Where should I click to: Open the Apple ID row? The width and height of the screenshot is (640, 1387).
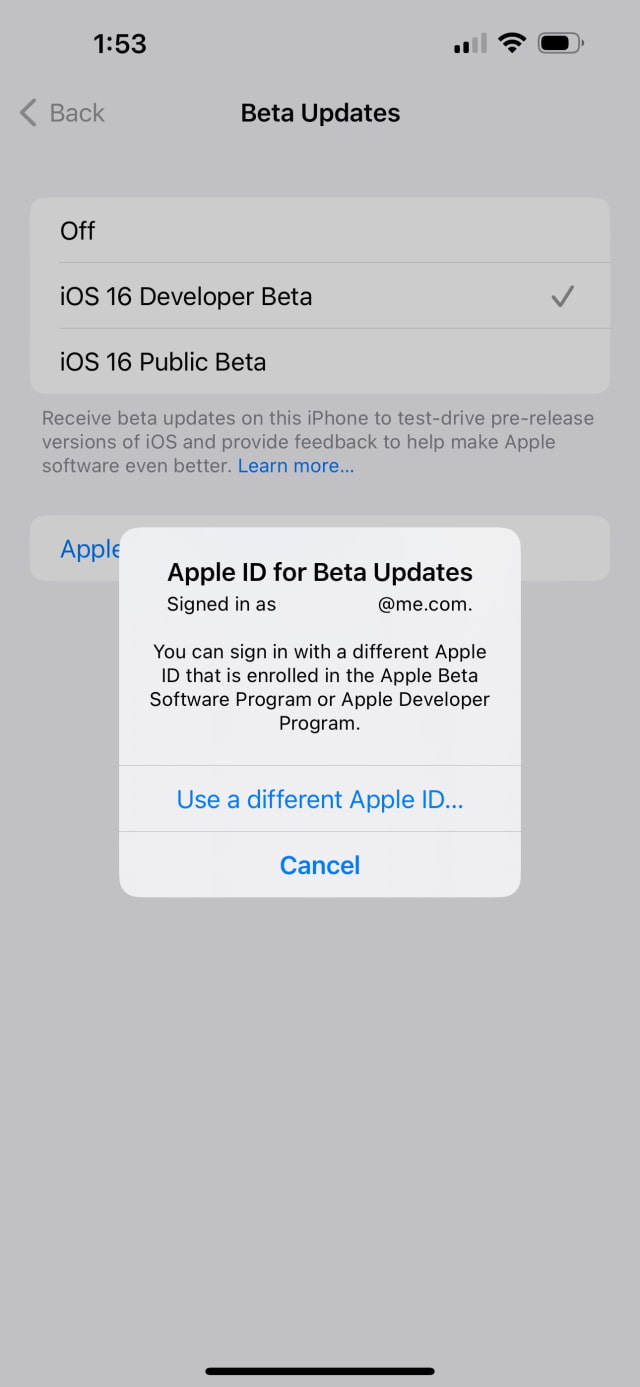[x=88, y=548]
